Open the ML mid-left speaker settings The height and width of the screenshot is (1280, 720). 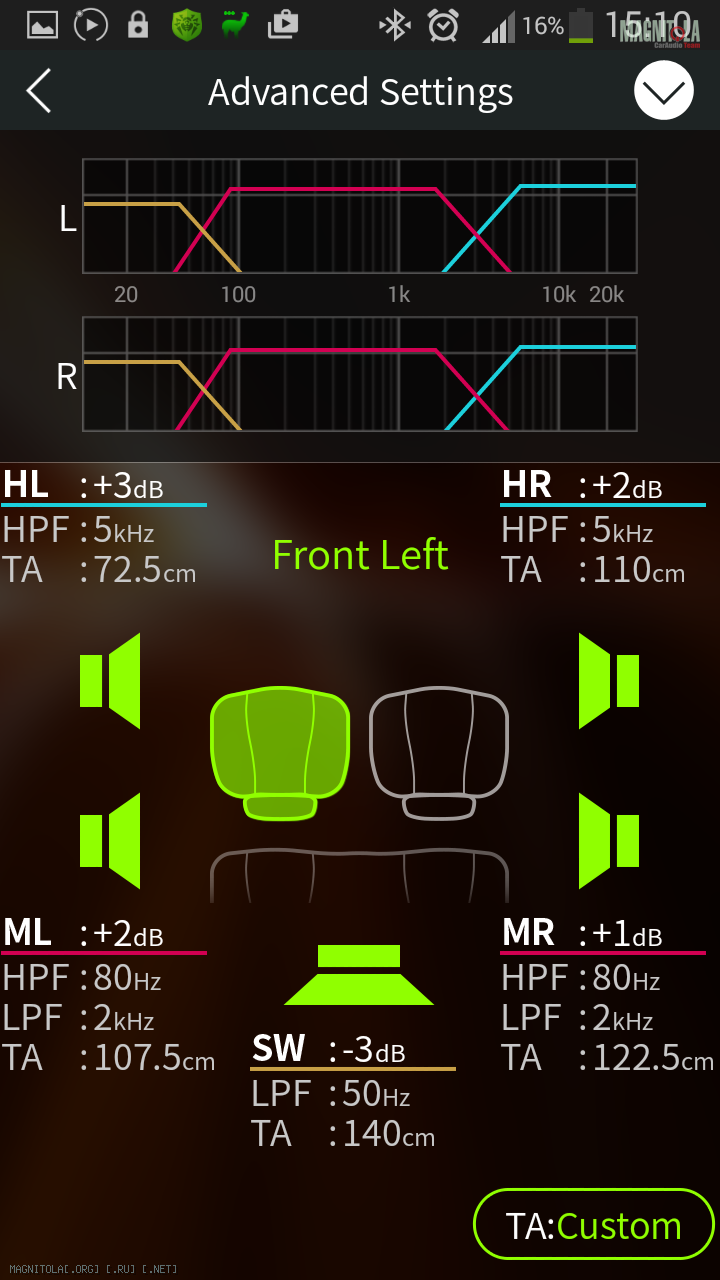[107, 995]
